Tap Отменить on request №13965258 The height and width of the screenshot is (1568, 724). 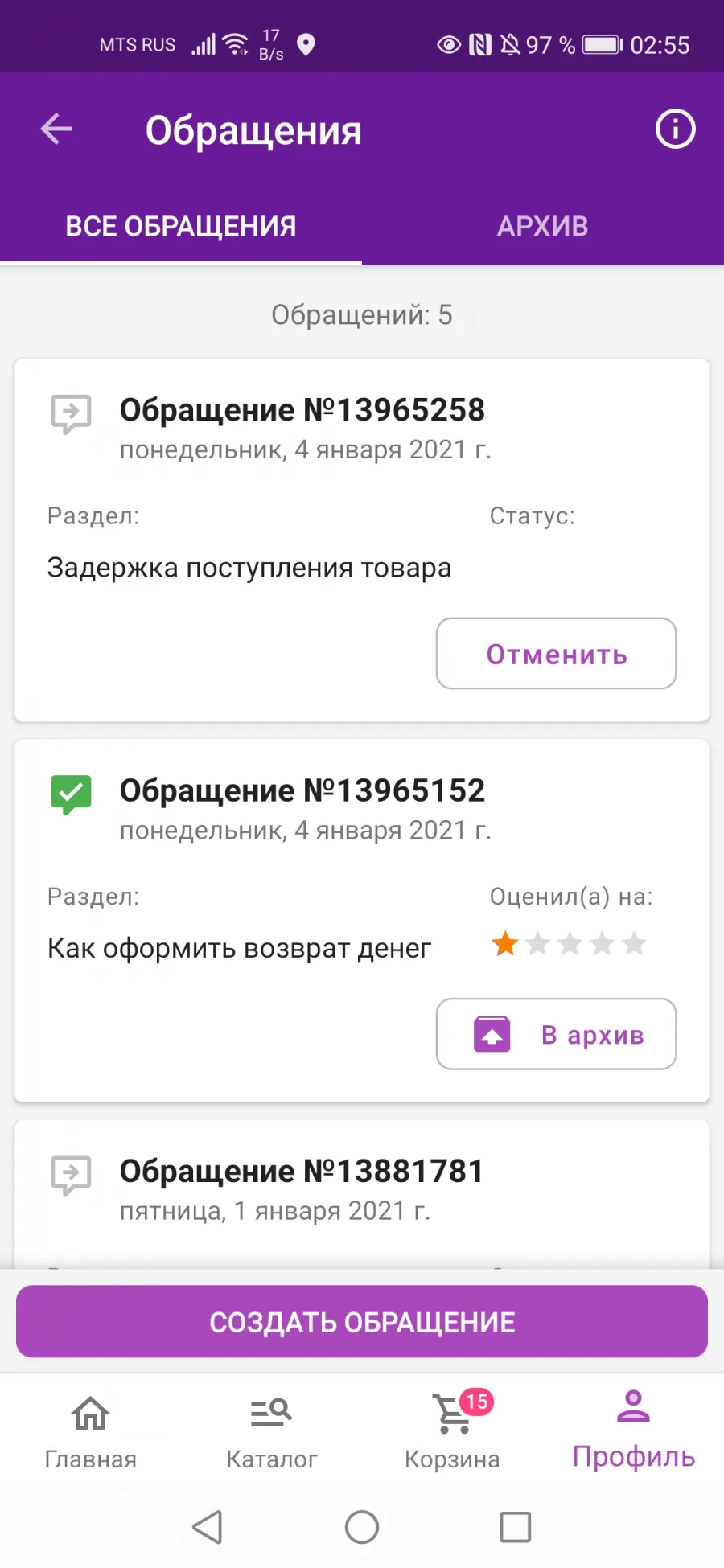pos(556,654)
